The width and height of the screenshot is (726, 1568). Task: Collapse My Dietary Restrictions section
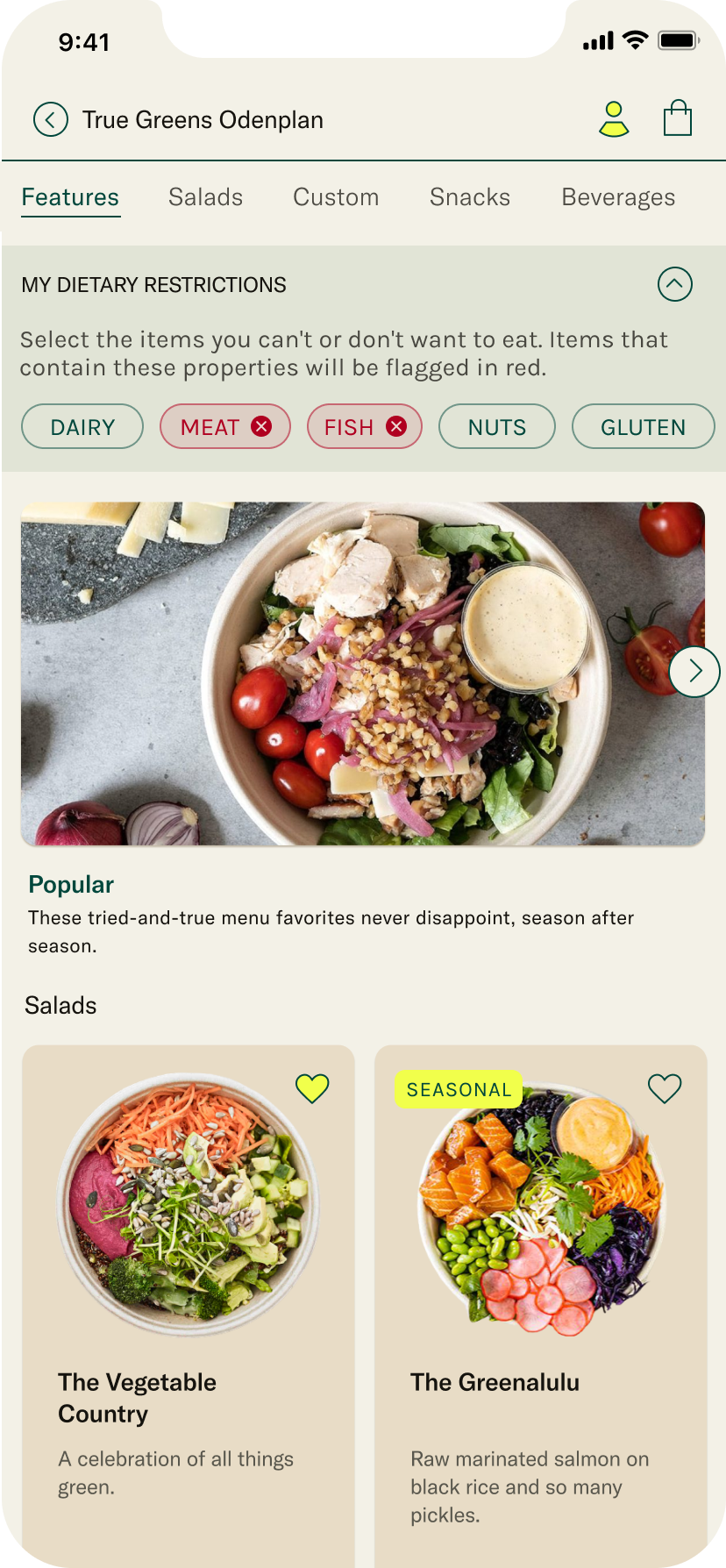(x=674, y=284)
